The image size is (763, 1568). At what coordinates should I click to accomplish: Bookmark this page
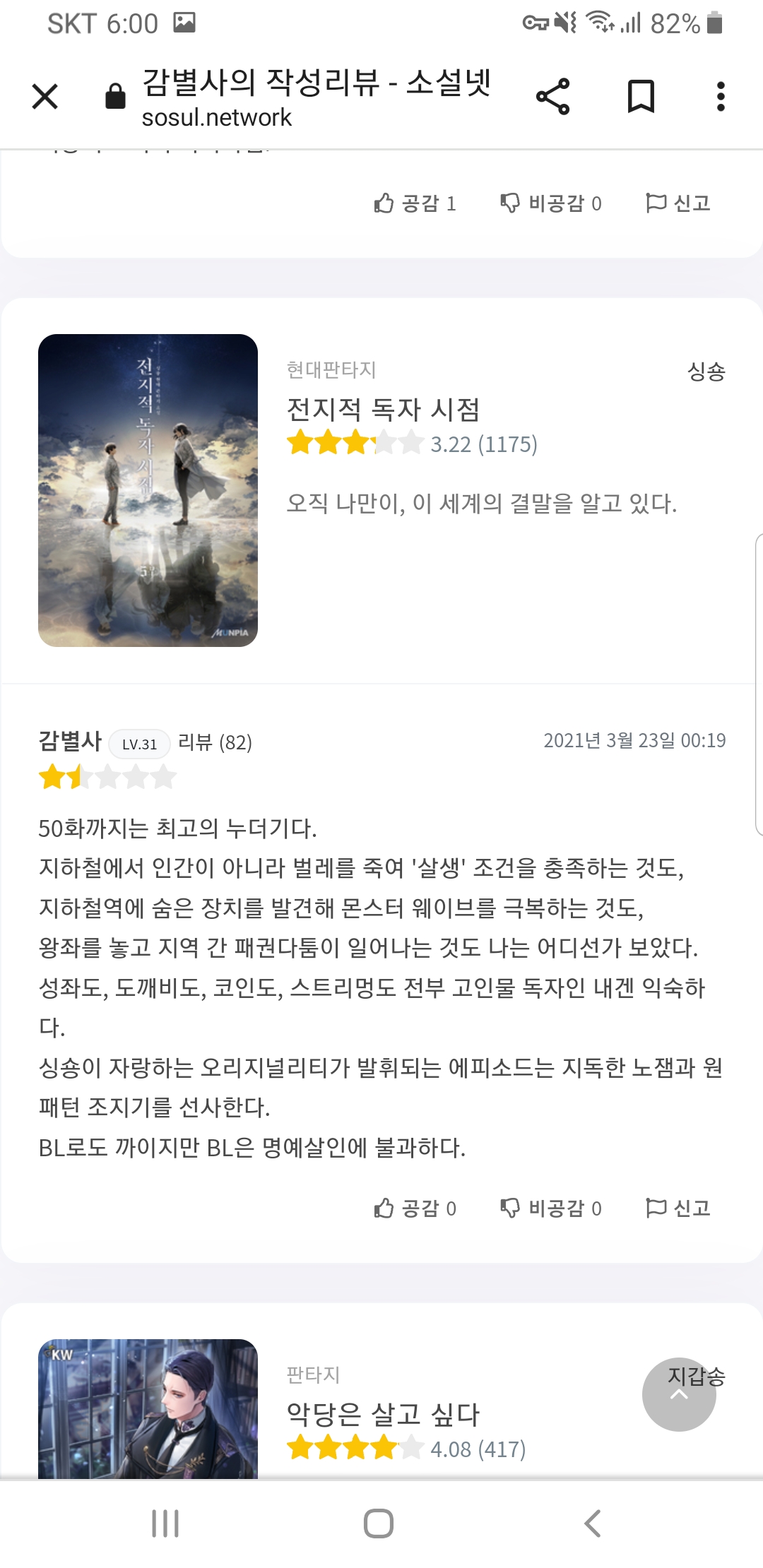641,96
